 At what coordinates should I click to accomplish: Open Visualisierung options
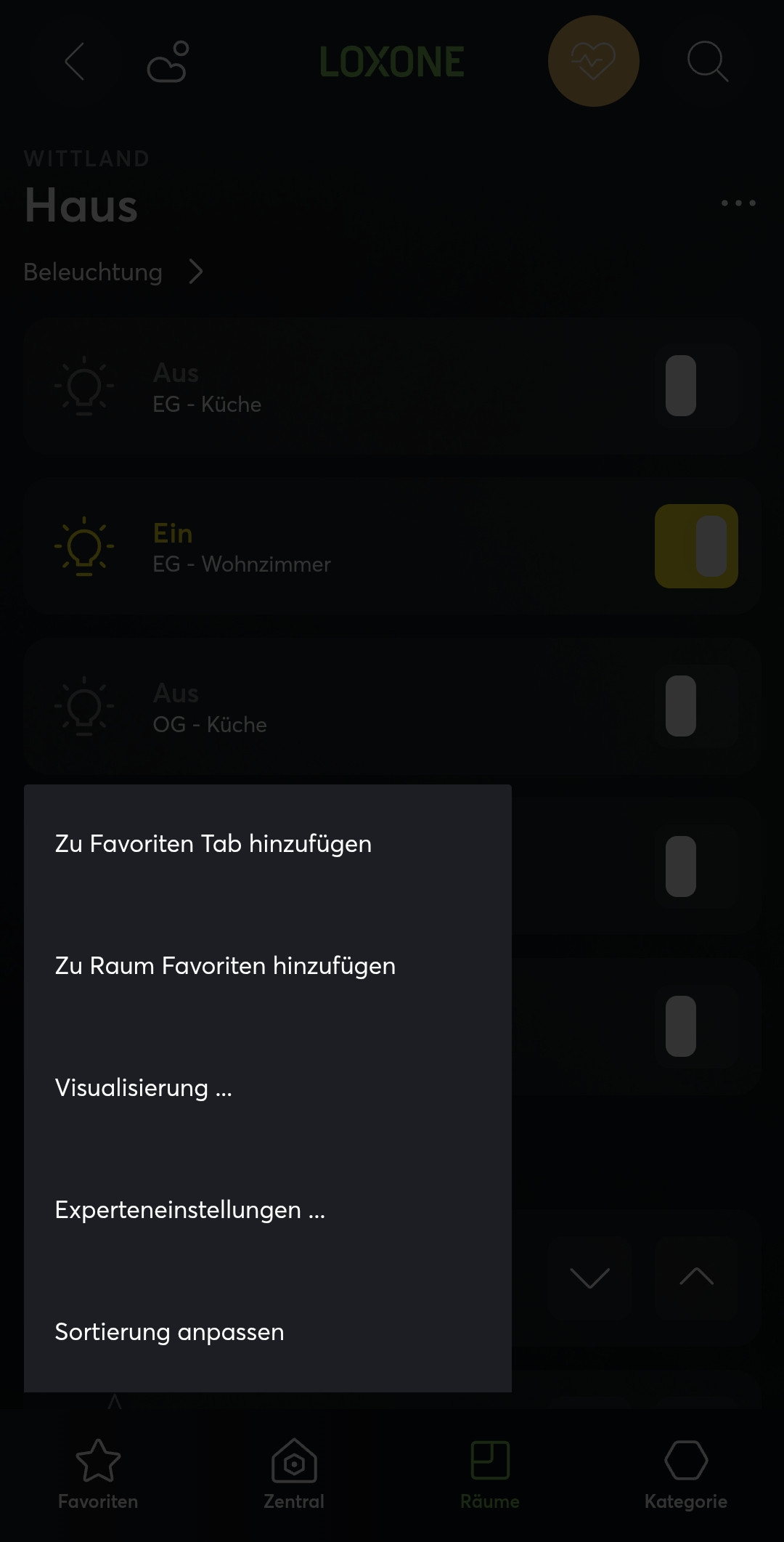tap(144, 1088)
